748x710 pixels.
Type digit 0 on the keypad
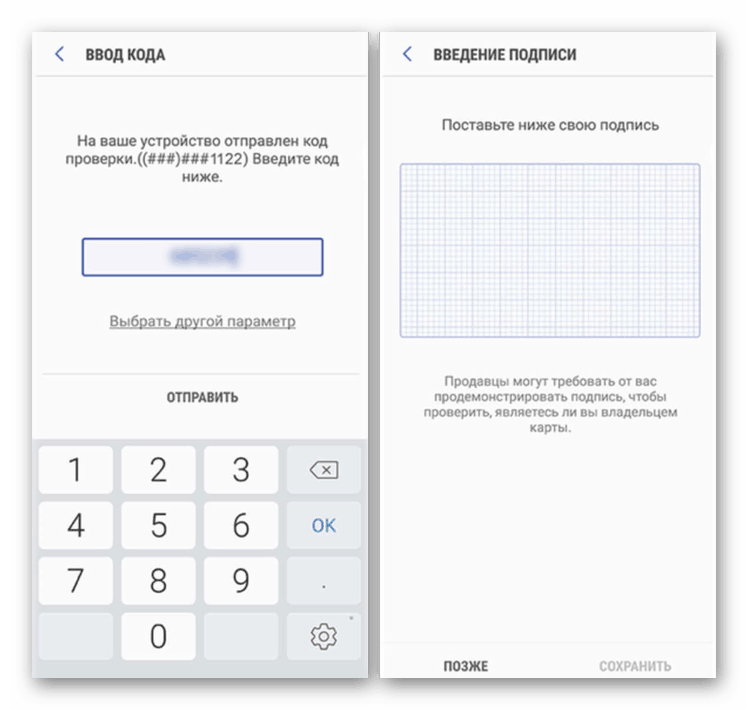158,635
